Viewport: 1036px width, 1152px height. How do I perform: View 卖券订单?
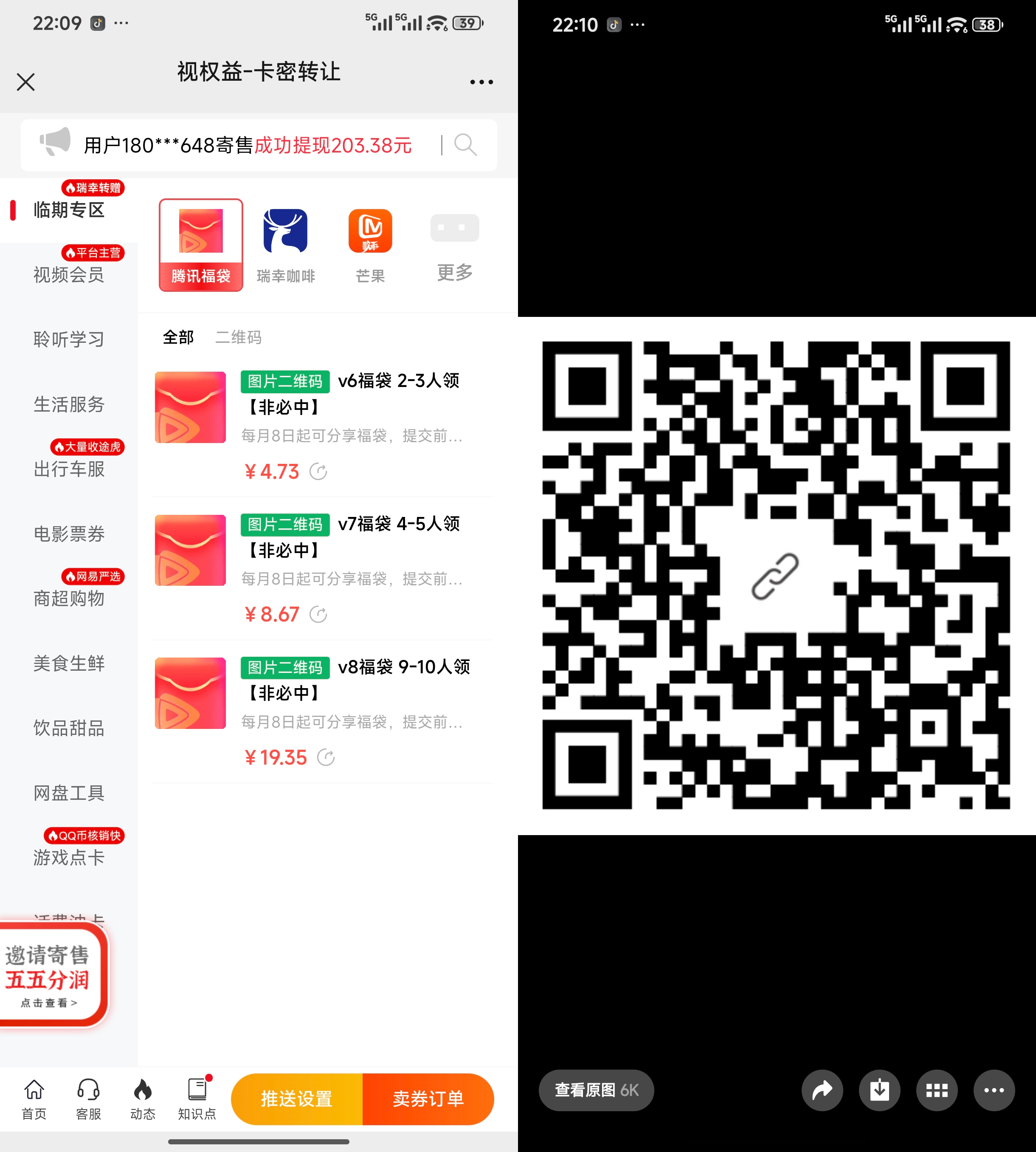[428, 1098]
